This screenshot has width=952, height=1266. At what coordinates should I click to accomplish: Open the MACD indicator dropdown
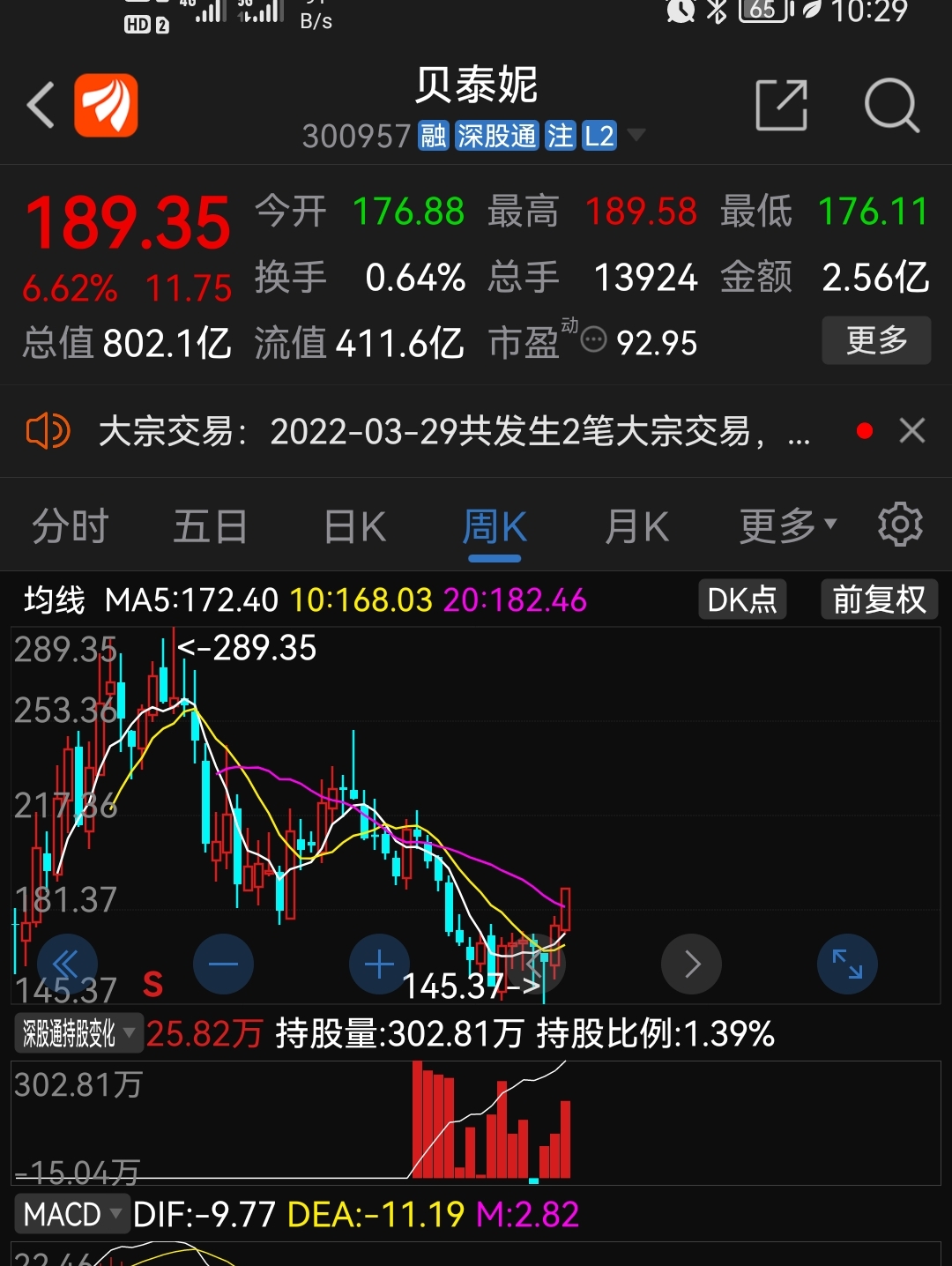pyautogui.click(x=73, y=1213)
